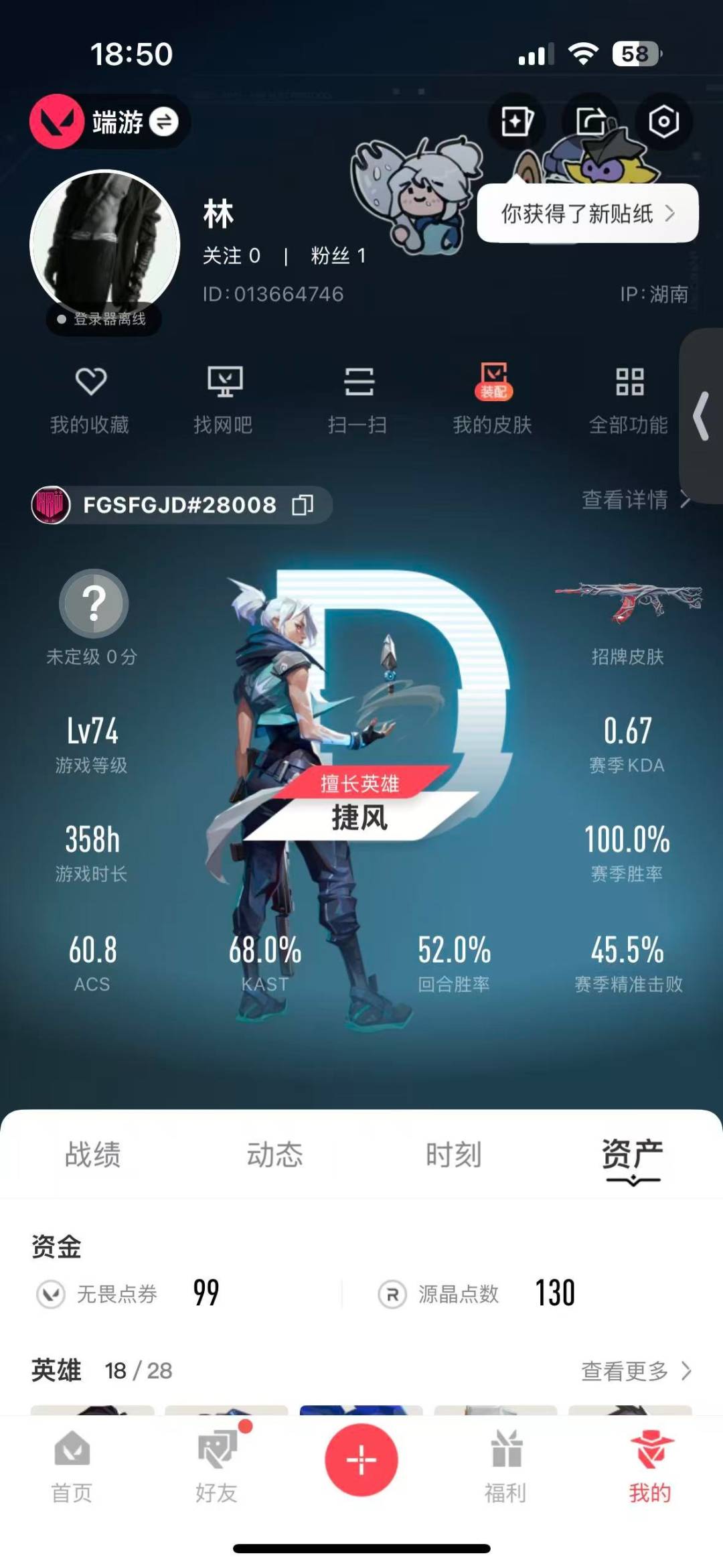This screenshot has width=723, height=1568.
Task: Switch to the 时刻 tab
Action: pyautogui.click(x=454, y=1152)
